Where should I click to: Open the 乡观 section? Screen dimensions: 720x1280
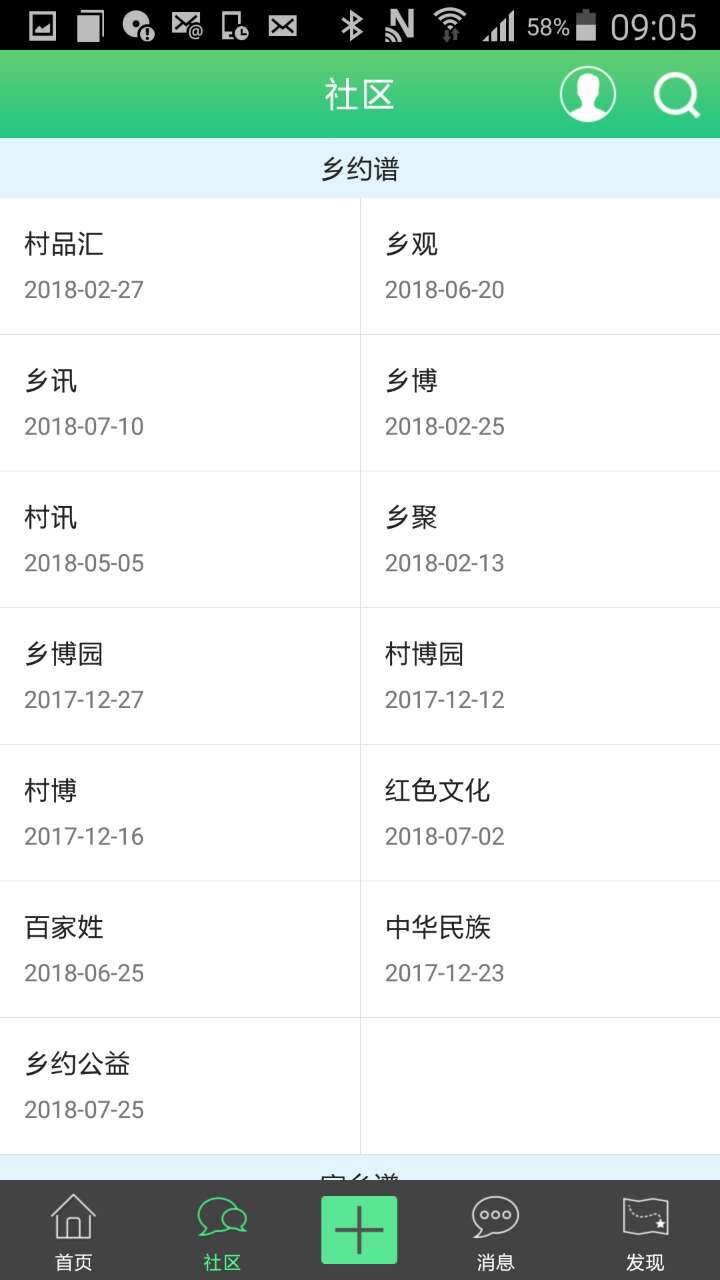coord(540,266)
